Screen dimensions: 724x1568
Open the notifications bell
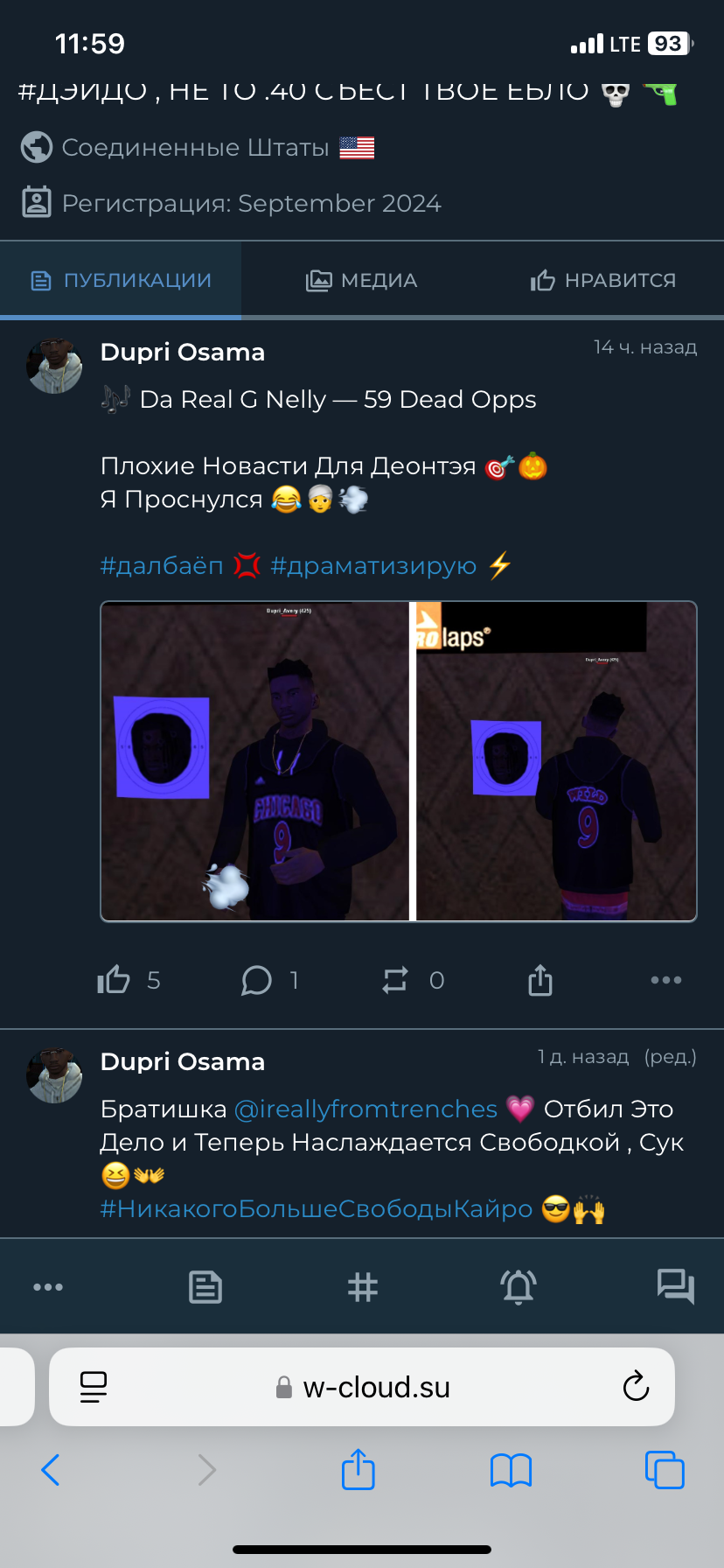pyautogui.click(x=519, y=1287)
